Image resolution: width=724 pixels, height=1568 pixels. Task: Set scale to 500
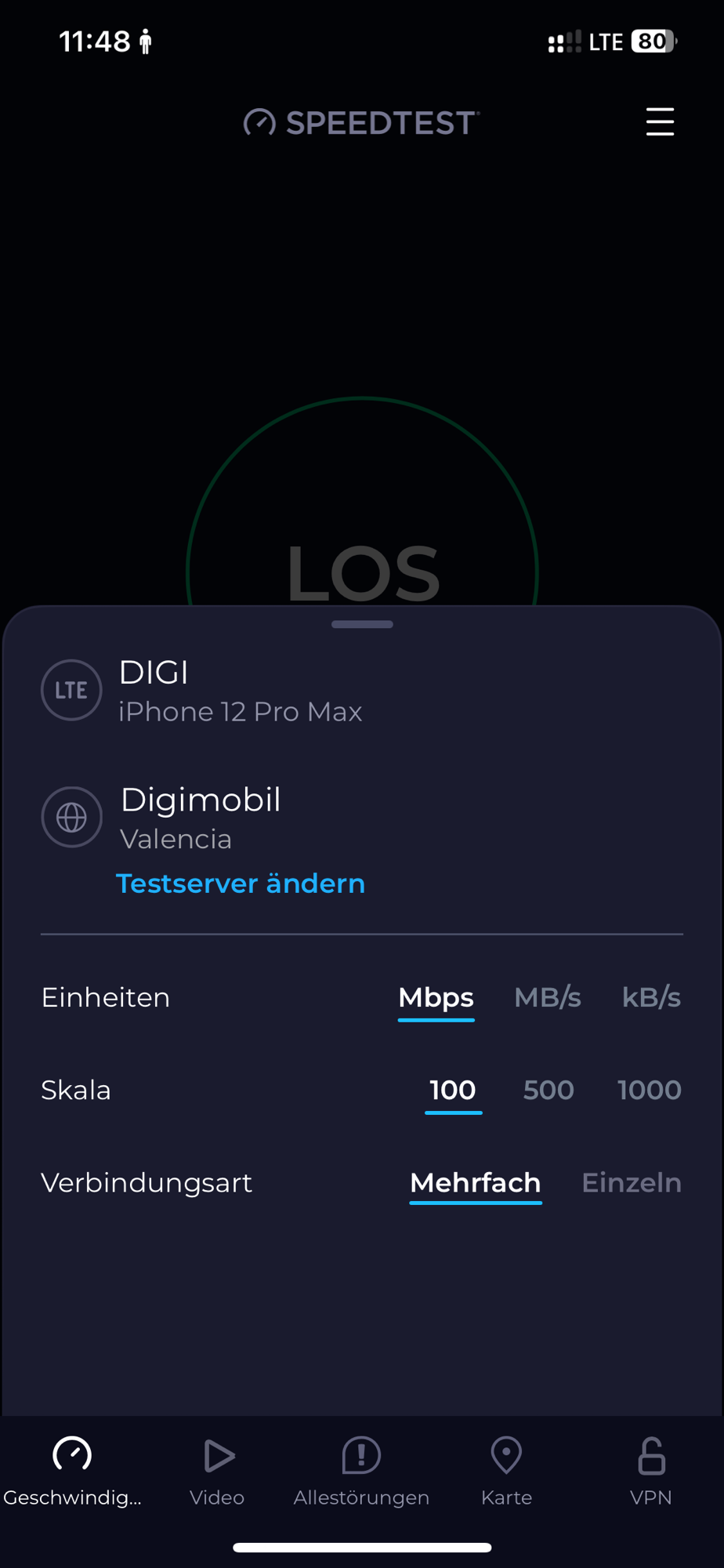tap(548, 1091)
